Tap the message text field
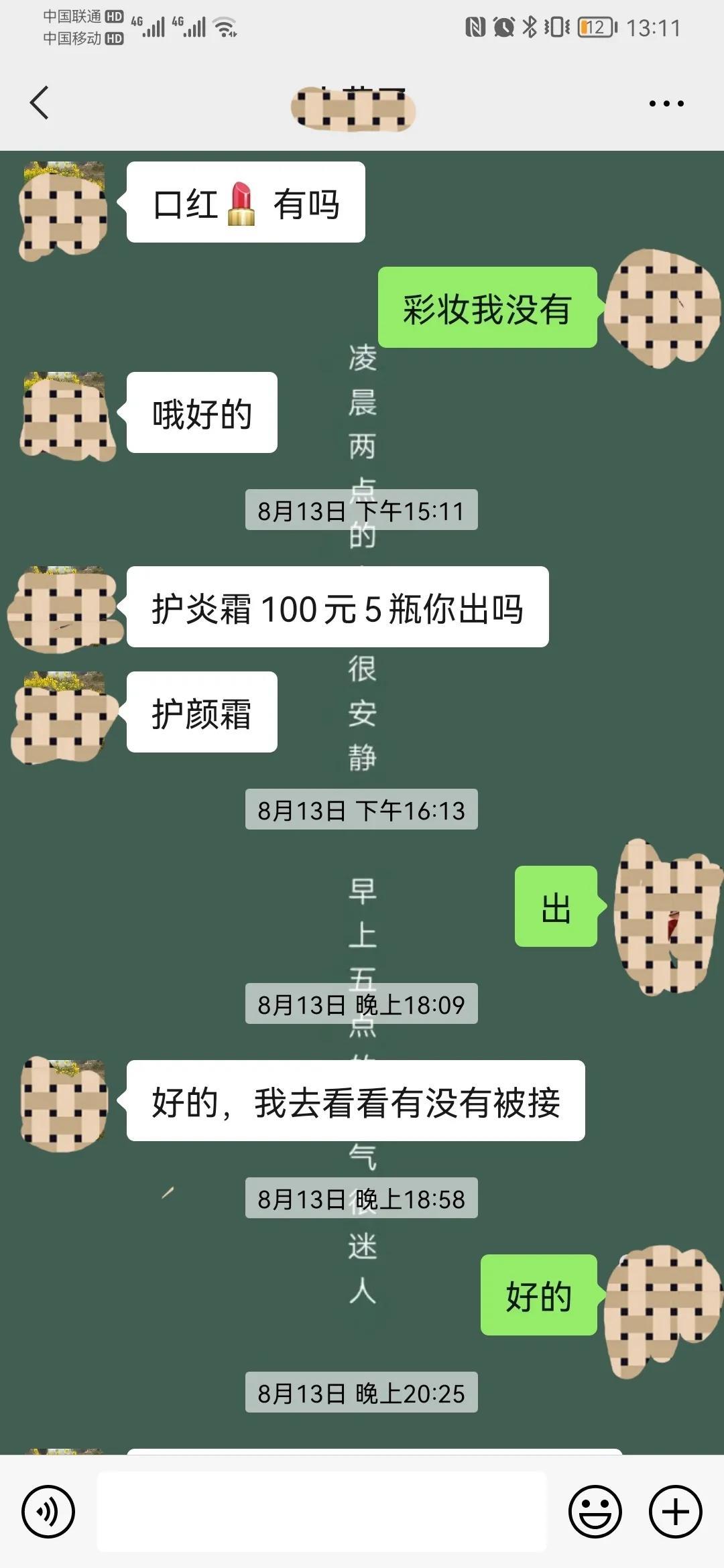724x1568 pixels. [322, 1511]
